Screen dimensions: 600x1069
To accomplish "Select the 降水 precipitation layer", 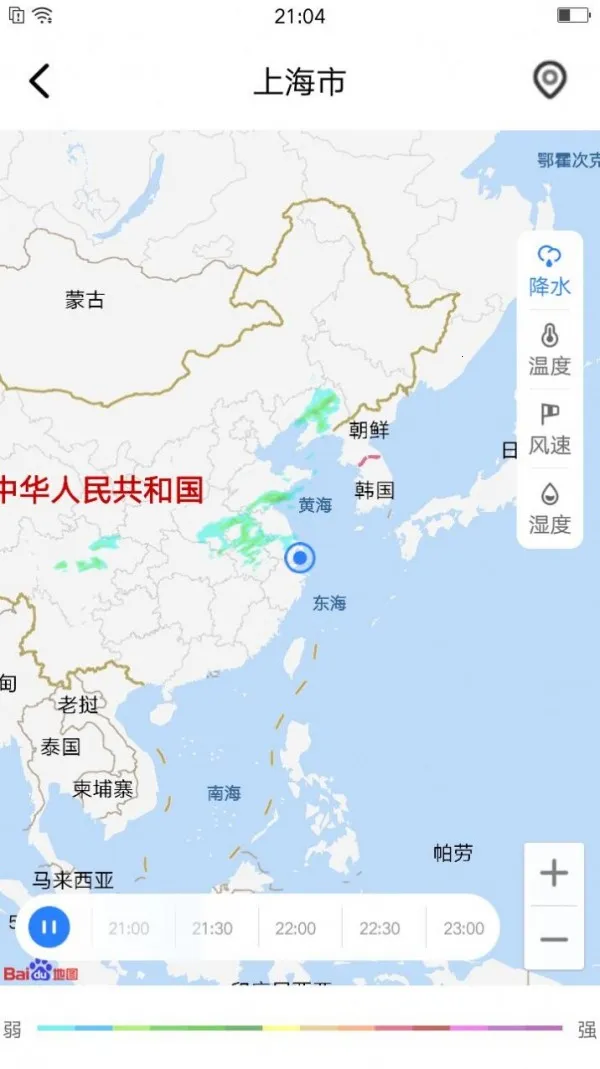I will (549, 271).
